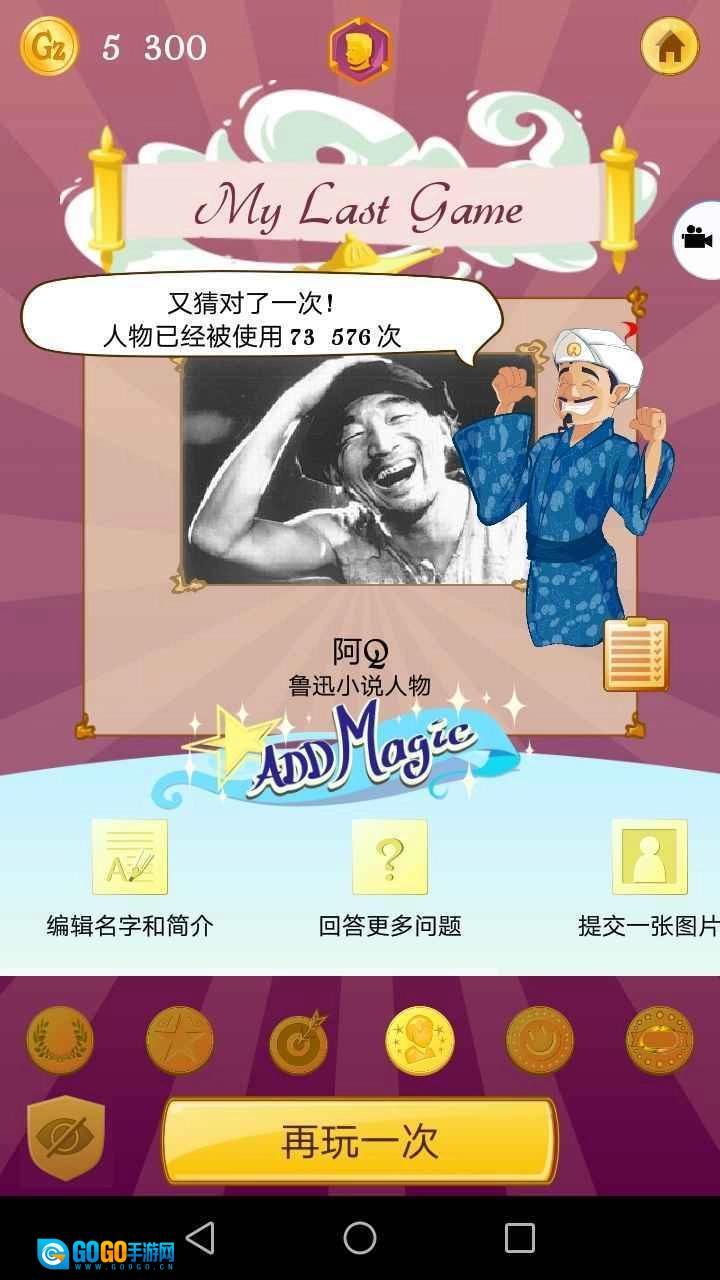Open the Gz coin balance
This screenshot has width=720, height=1280.
tap(49, 47)
